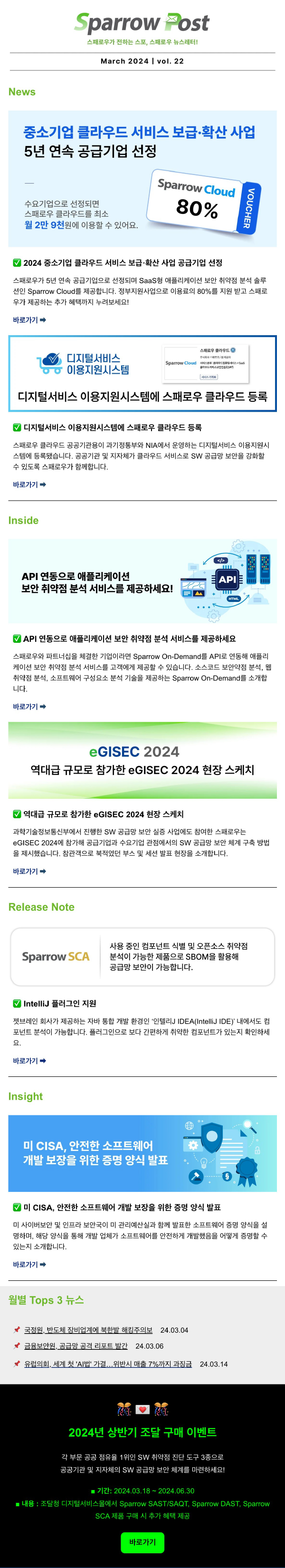
Task: Open 유럽의회, 세계 첫 'AI법' 가결 news link
Action: point(107,1364)
